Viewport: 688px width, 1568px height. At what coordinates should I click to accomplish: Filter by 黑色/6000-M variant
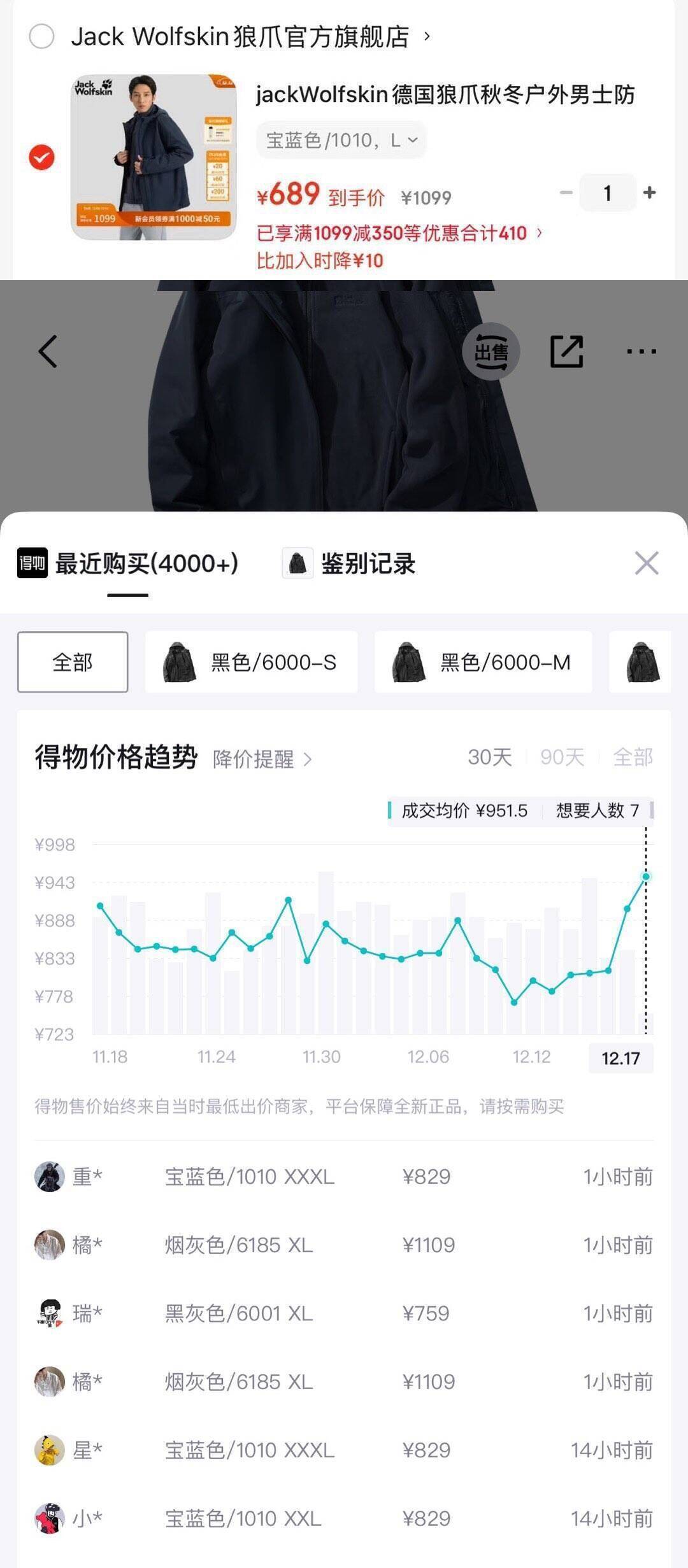point(483,662)
